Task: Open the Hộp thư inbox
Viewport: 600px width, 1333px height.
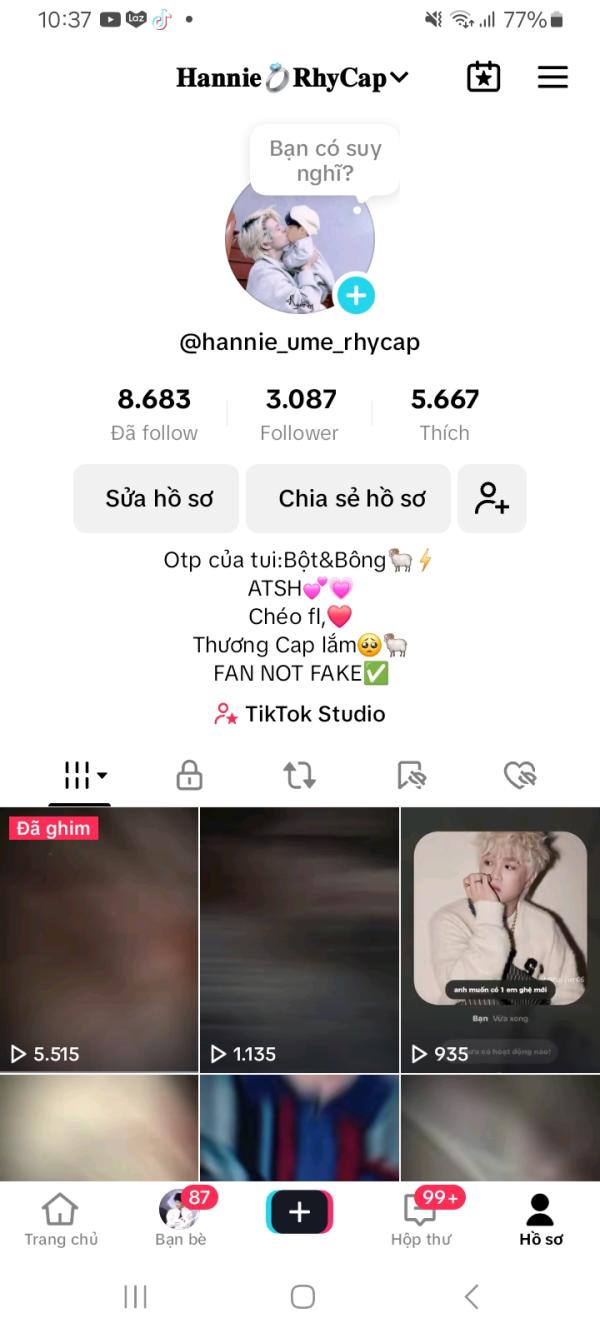Action: coord(420,1220)
